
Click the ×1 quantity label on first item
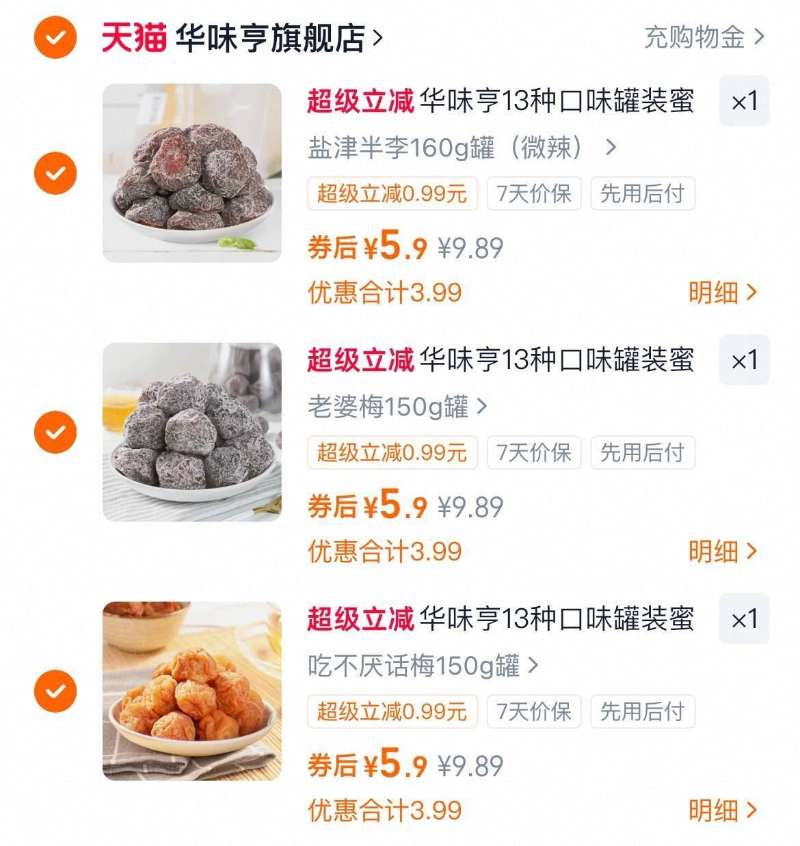click(743, 101)
